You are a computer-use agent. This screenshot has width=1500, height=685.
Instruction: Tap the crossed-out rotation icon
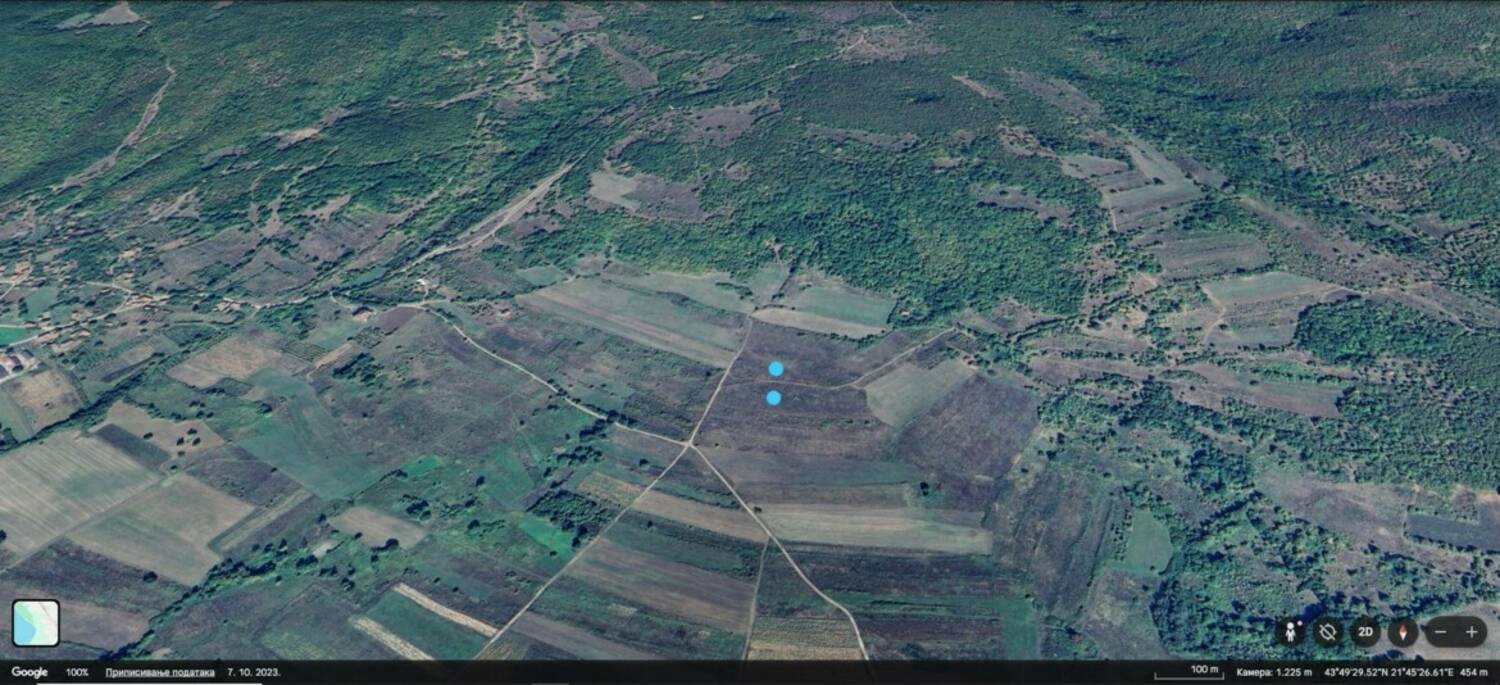1328,632
